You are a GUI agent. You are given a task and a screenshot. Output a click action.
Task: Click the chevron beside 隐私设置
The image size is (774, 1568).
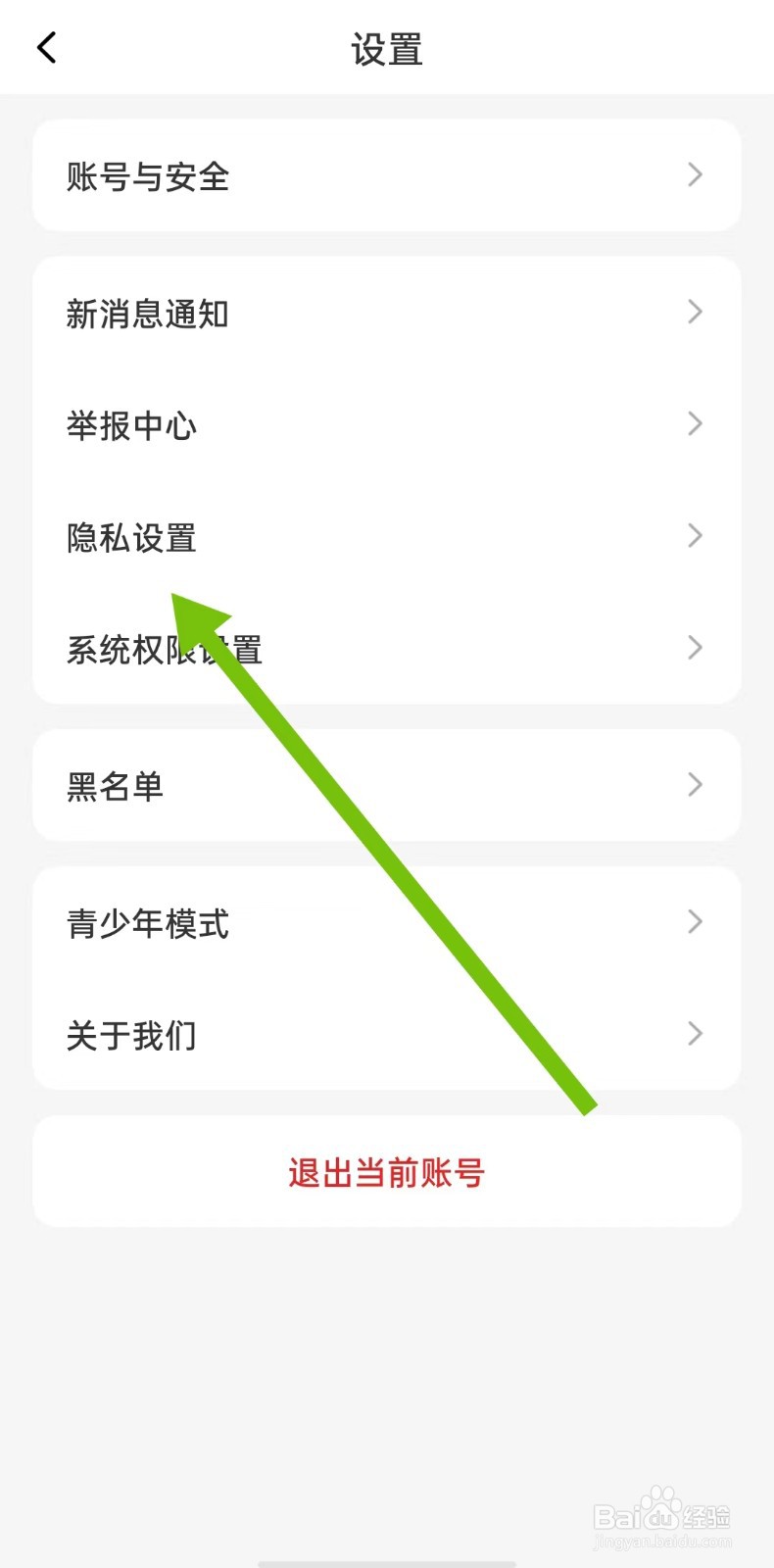tap(696, 535)
